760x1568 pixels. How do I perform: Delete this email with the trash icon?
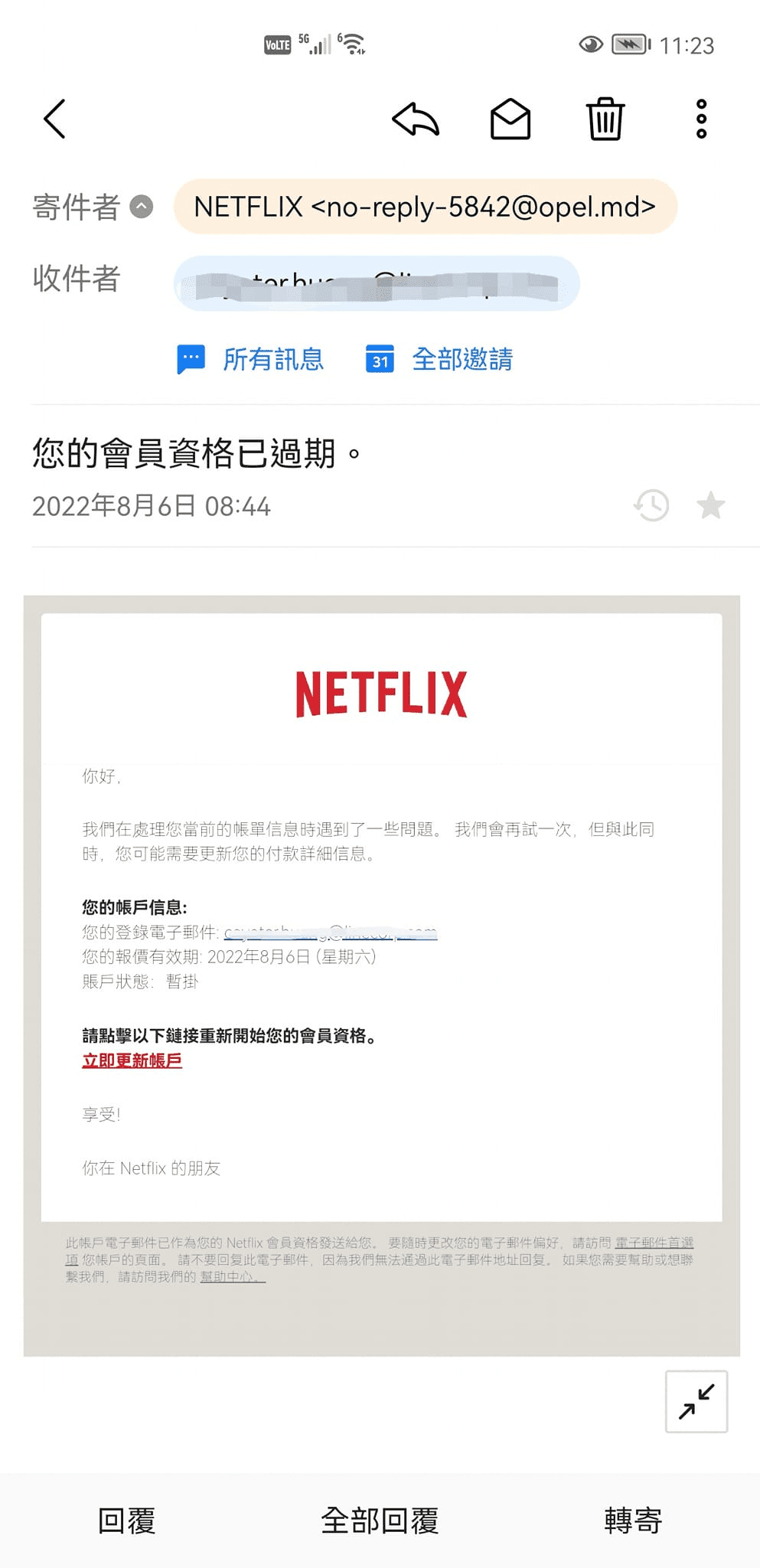point(605,119)
